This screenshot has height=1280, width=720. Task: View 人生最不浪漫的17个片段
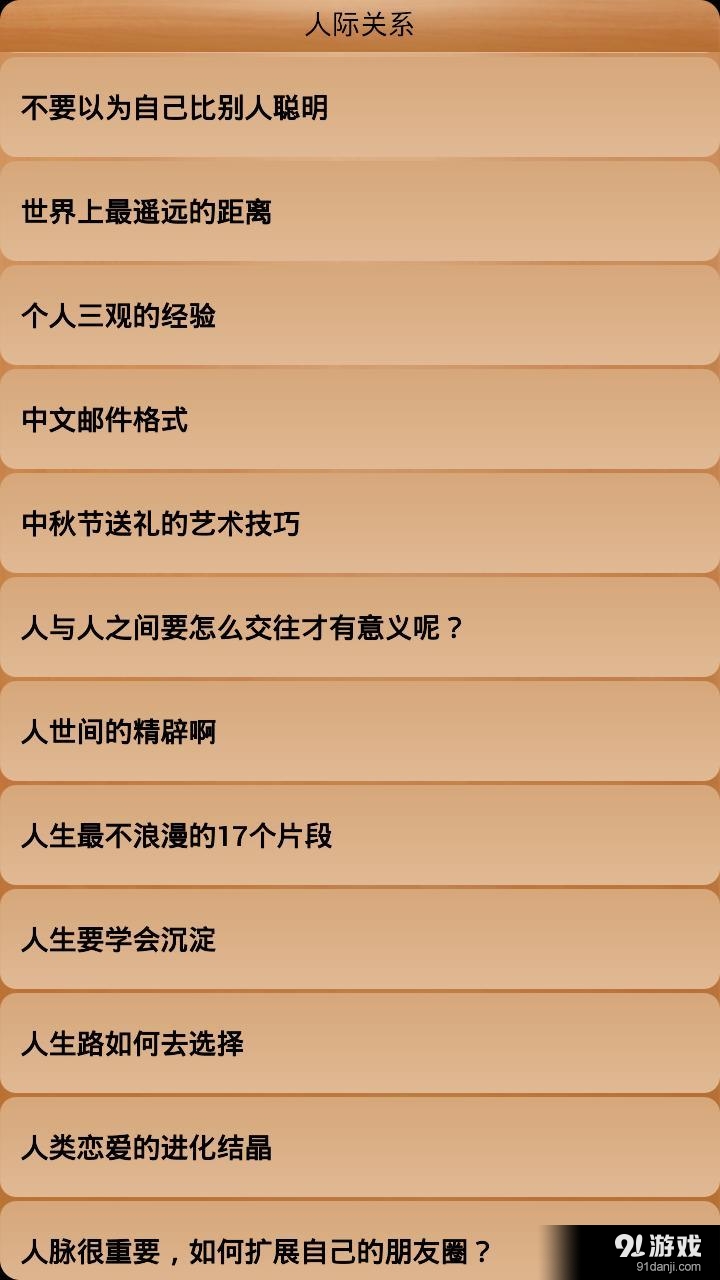coord(360,837)
